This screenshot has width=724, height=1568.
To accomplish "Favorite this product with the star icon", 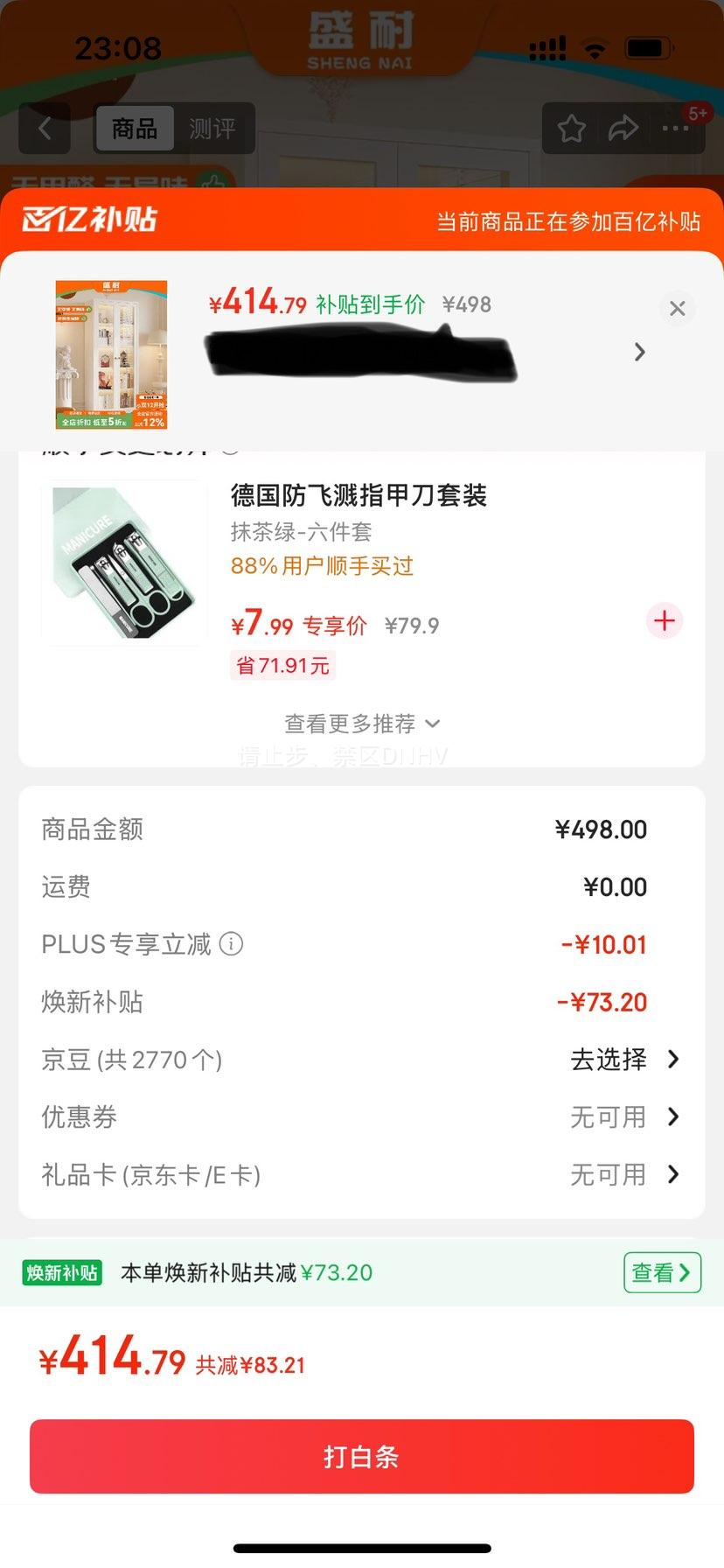I will pyautogui.click(x=572, y=129).
